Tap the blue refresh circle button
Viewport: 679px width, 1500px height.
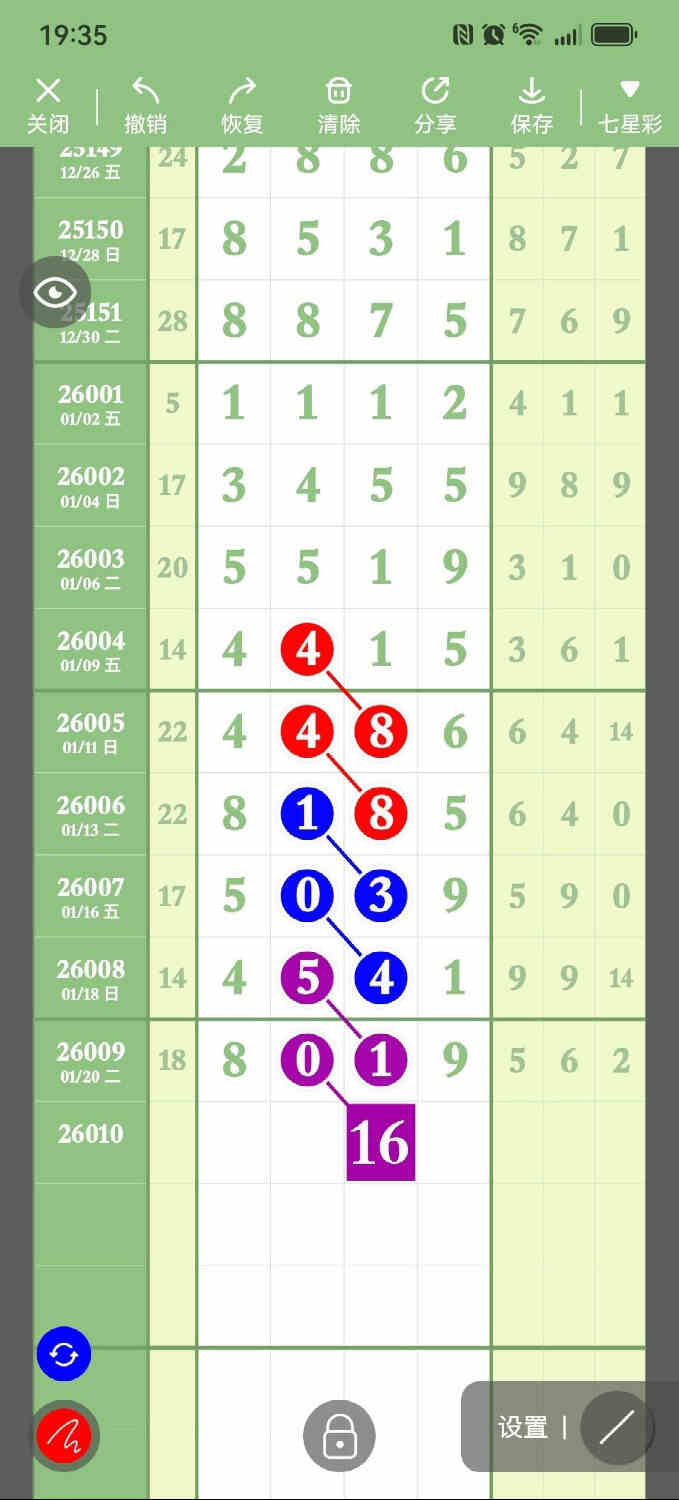coord(64,1355)
